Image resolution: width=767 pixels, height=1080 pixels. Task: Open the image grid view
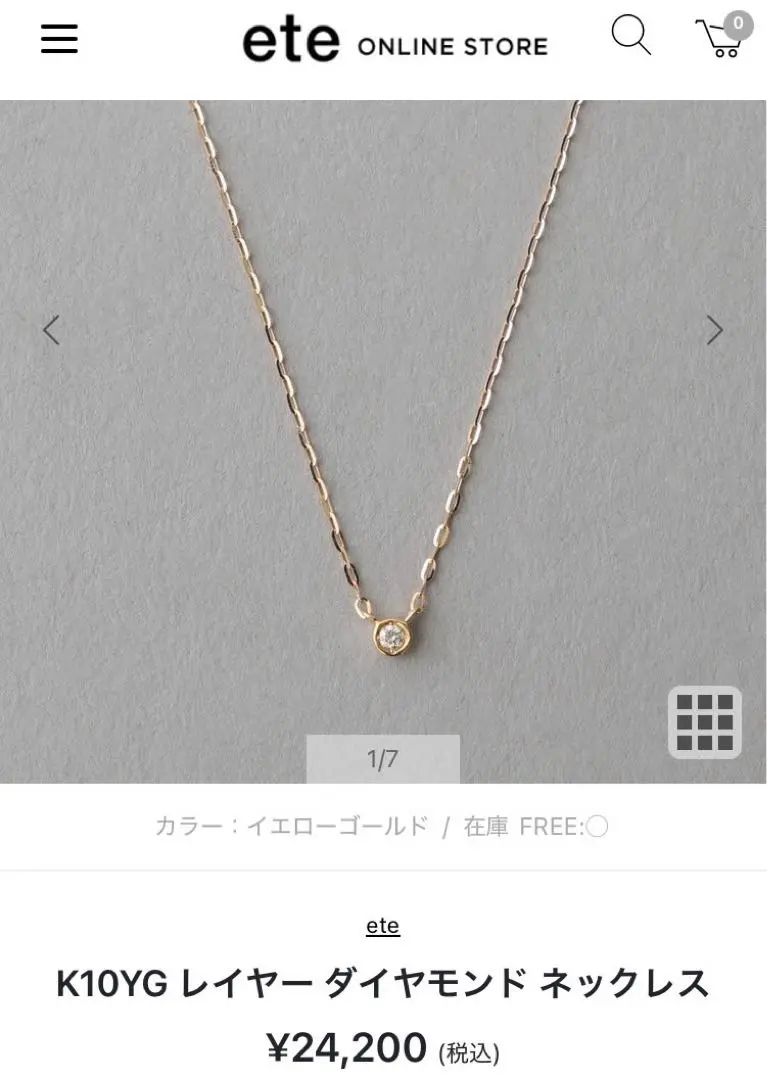(704, 722)
